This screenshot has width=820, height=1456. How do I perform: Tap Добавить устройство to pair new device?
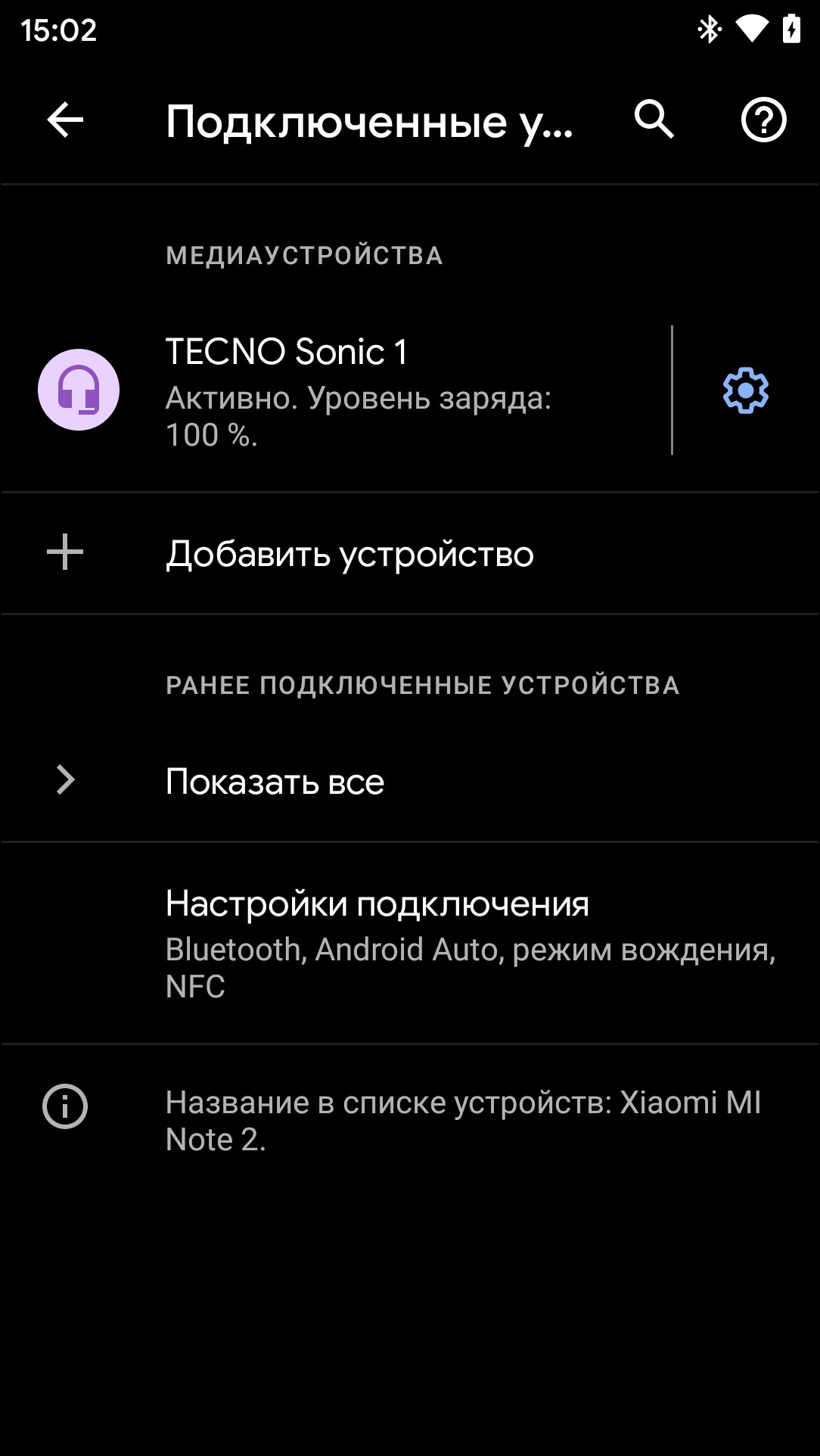click(349, 553)
